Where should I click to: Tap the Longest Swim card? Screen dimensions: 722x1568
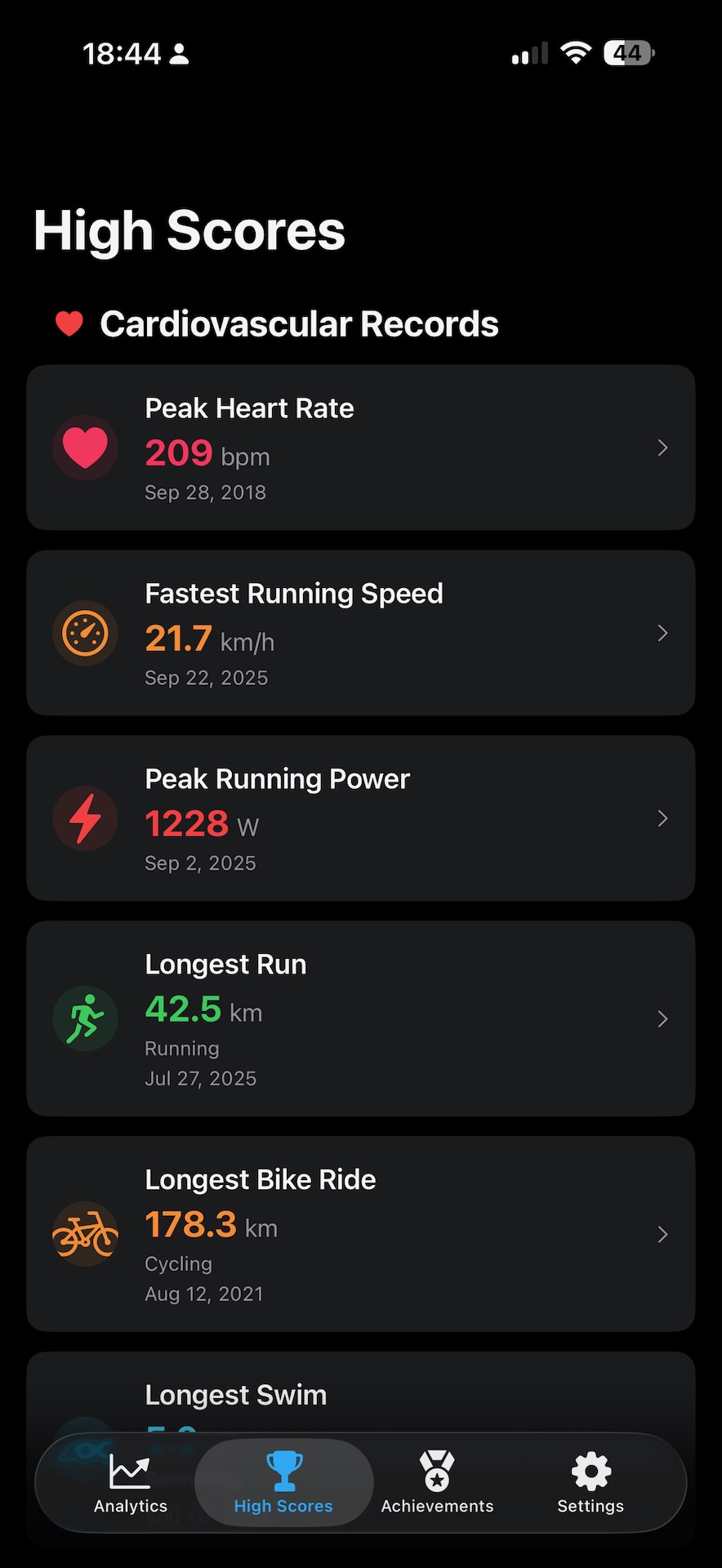[x=361, y=1392]
